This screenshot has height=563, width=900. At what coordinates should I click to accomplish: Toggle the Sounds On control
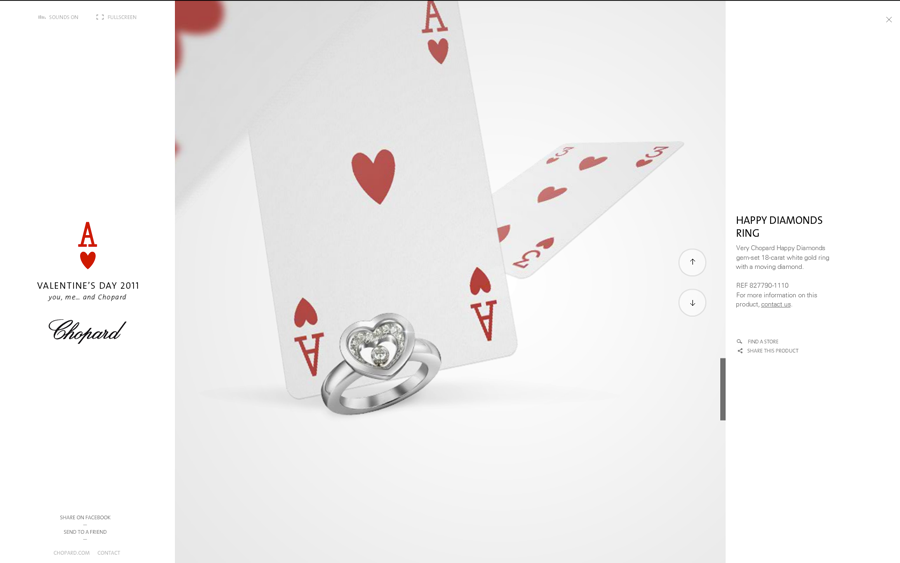58,17
